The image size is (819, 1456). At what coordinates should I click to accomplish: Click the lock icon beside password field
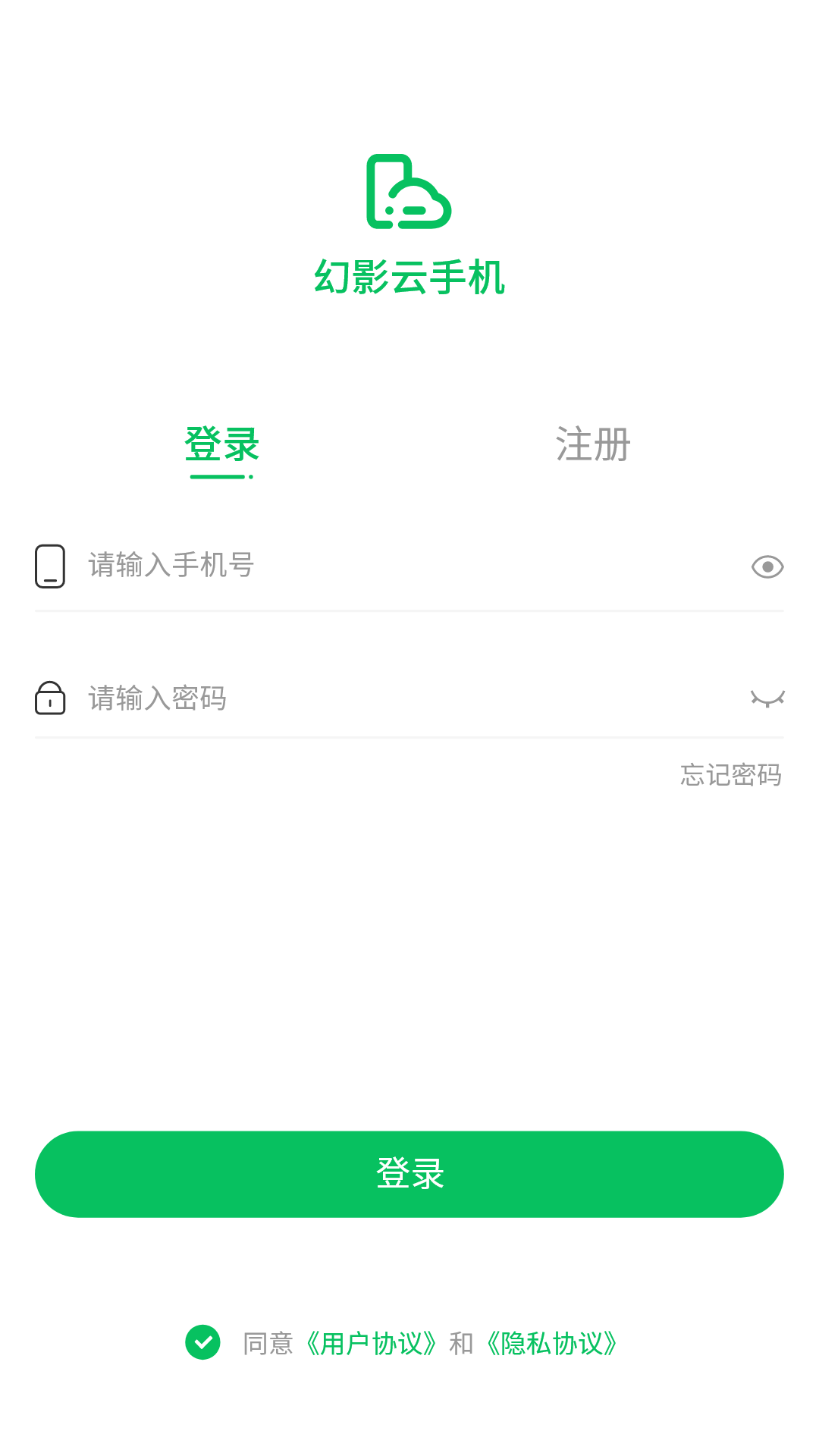pos(50,698)
